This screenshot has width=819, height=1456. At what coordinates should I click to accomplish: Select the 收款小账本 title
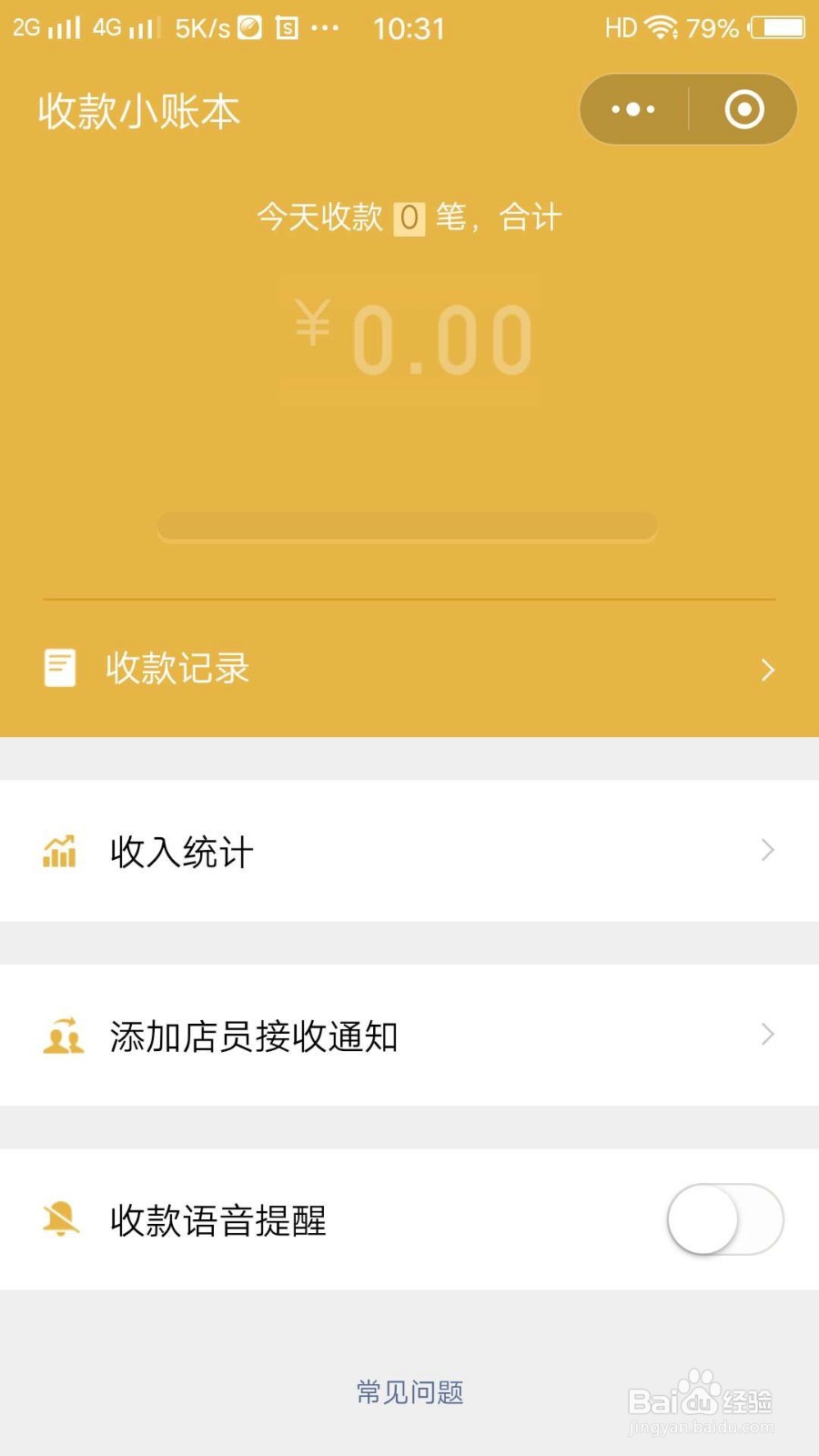[x=137, y=111]
